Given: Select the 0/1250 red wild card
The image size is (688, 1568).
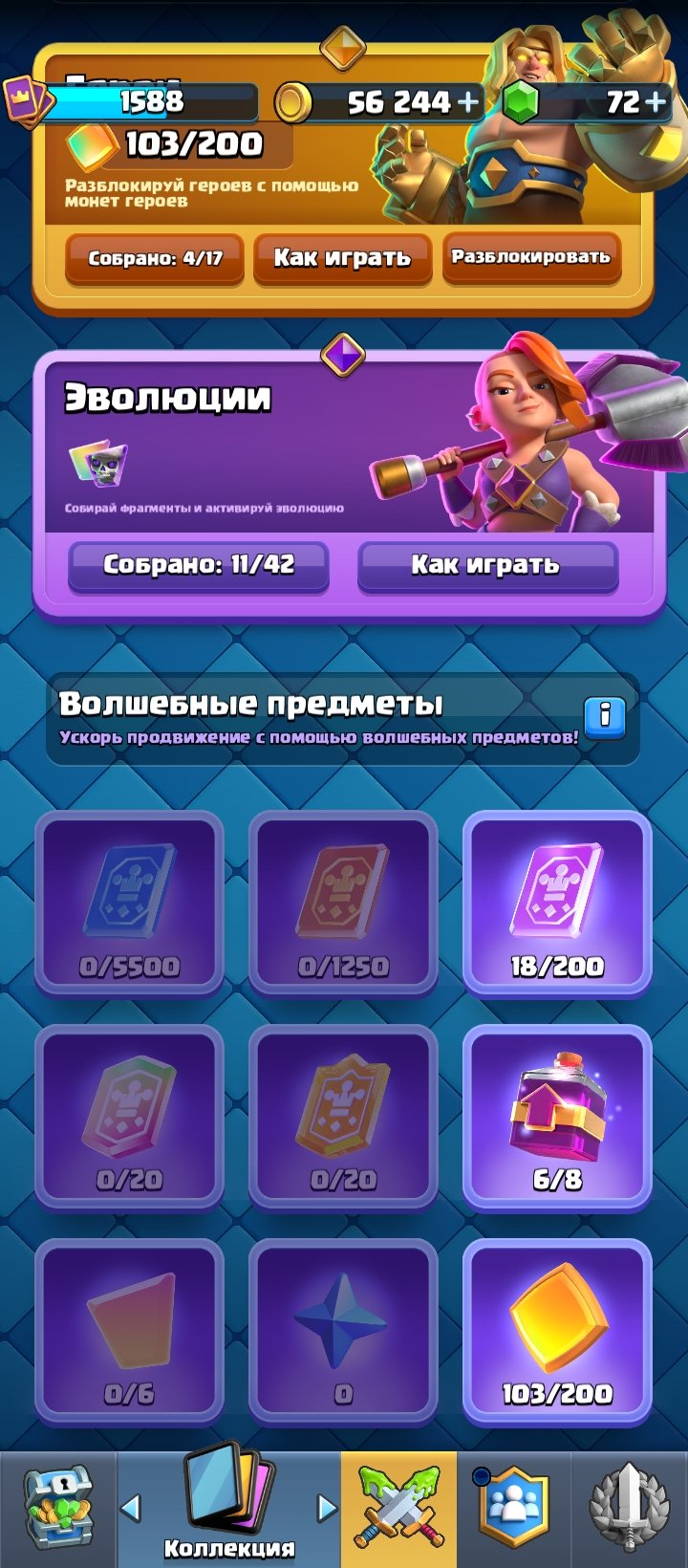Looking at the screenshot, I should (343, 904).
